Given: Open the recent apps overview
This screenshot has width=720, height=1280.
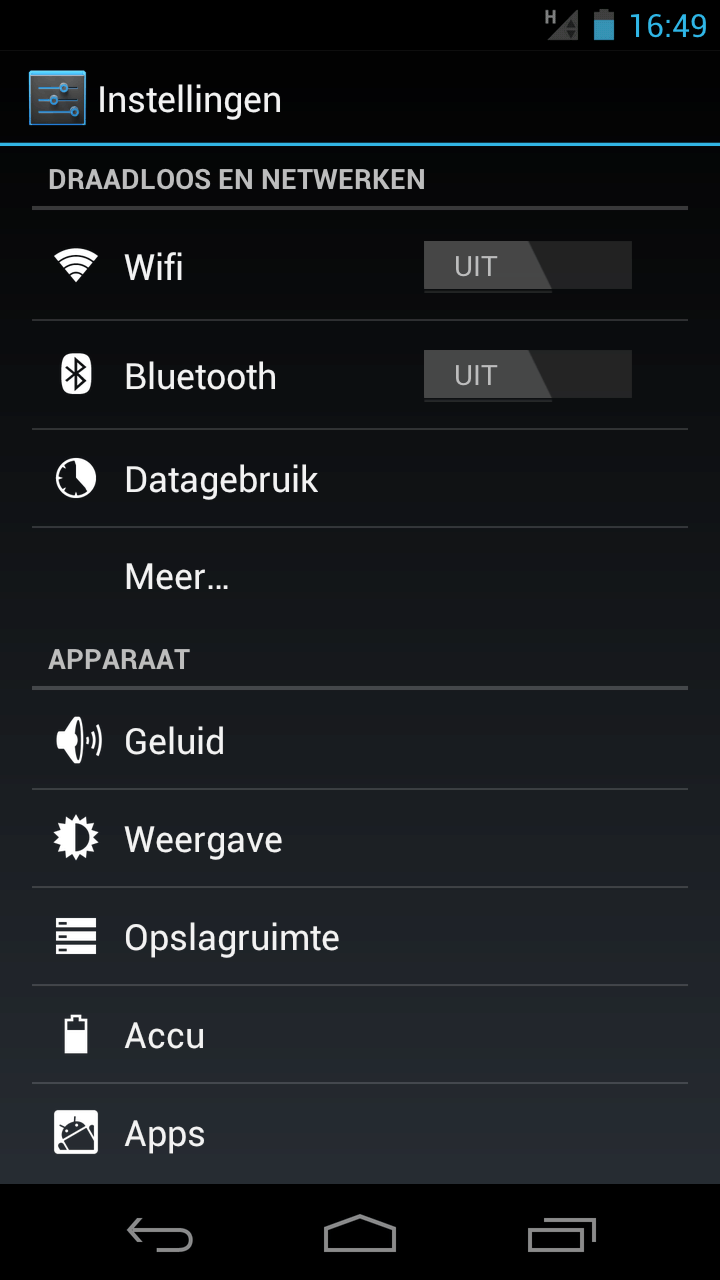Looking at the screenshot, I should [x=561, y=1235].
